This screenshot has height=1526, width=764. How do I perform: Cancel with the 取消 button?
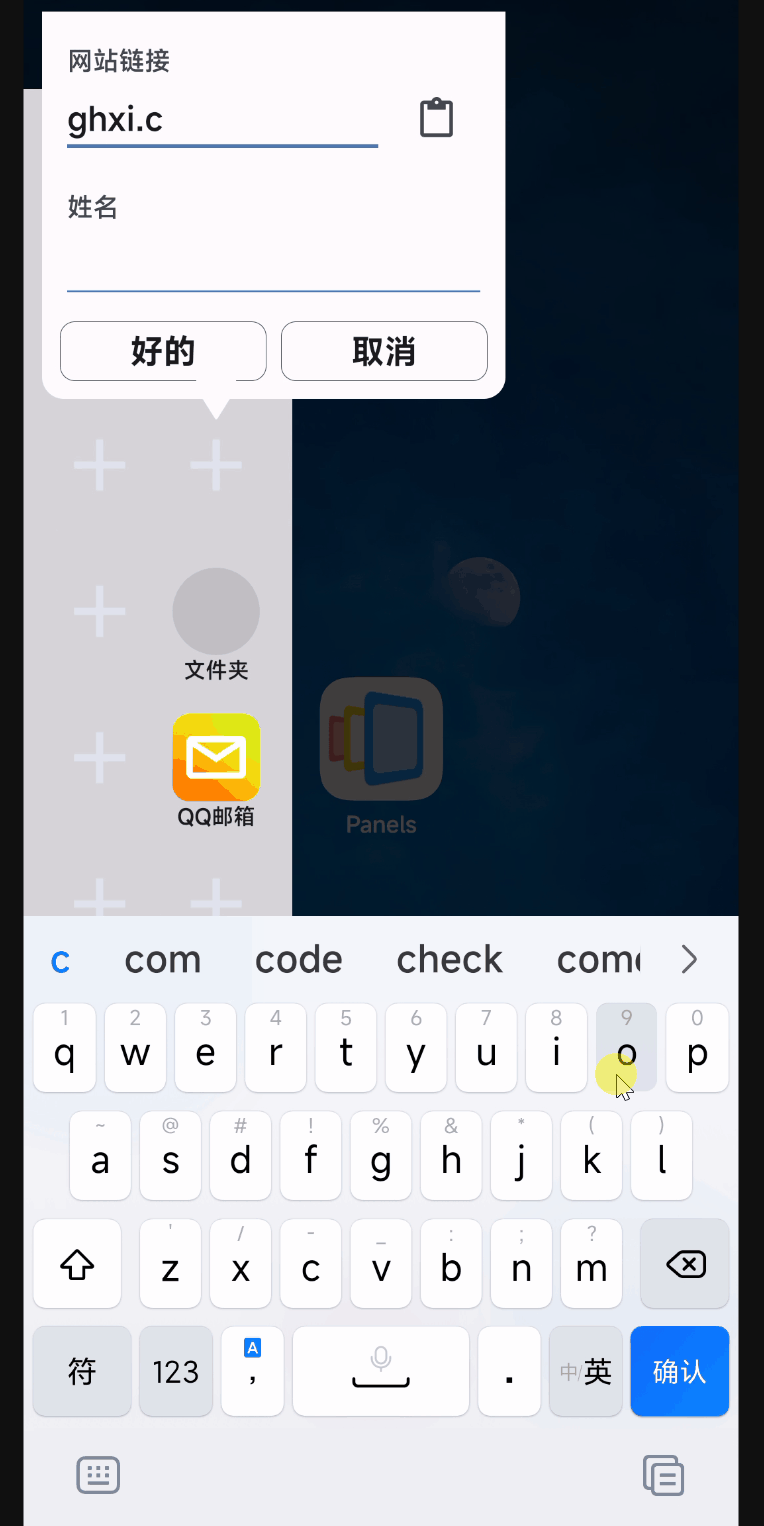[x=384, y=351]
